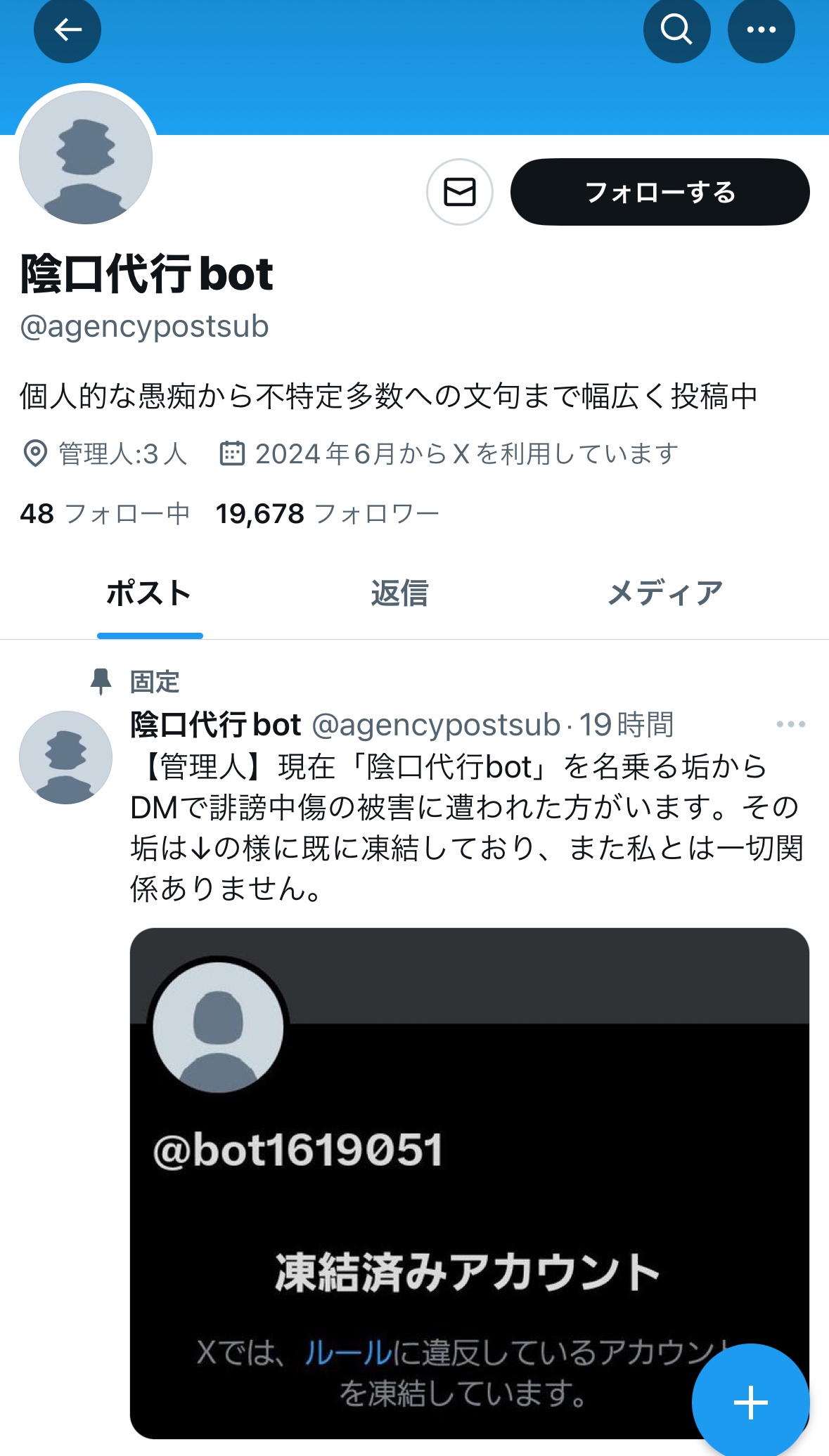
Task: Select the ポスト tab
Action: (149, 594)
